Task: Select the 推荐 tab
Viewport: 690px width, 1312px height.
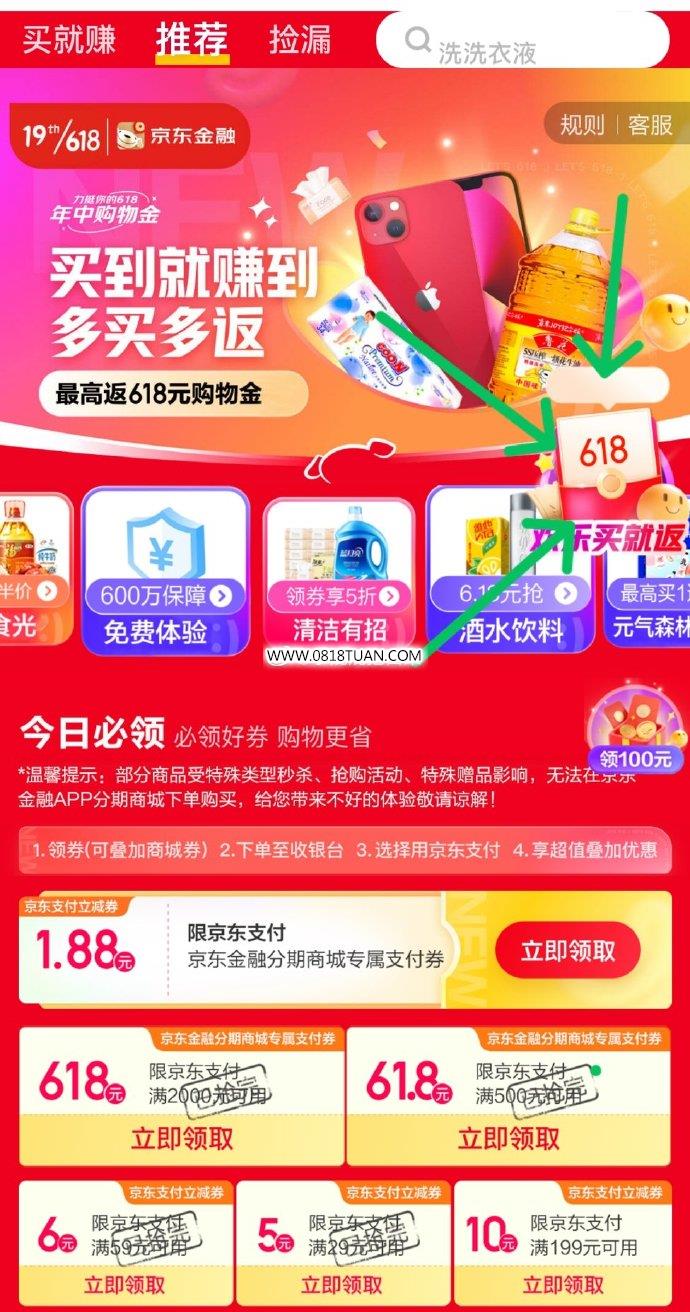Action: [x=193, y=39]
